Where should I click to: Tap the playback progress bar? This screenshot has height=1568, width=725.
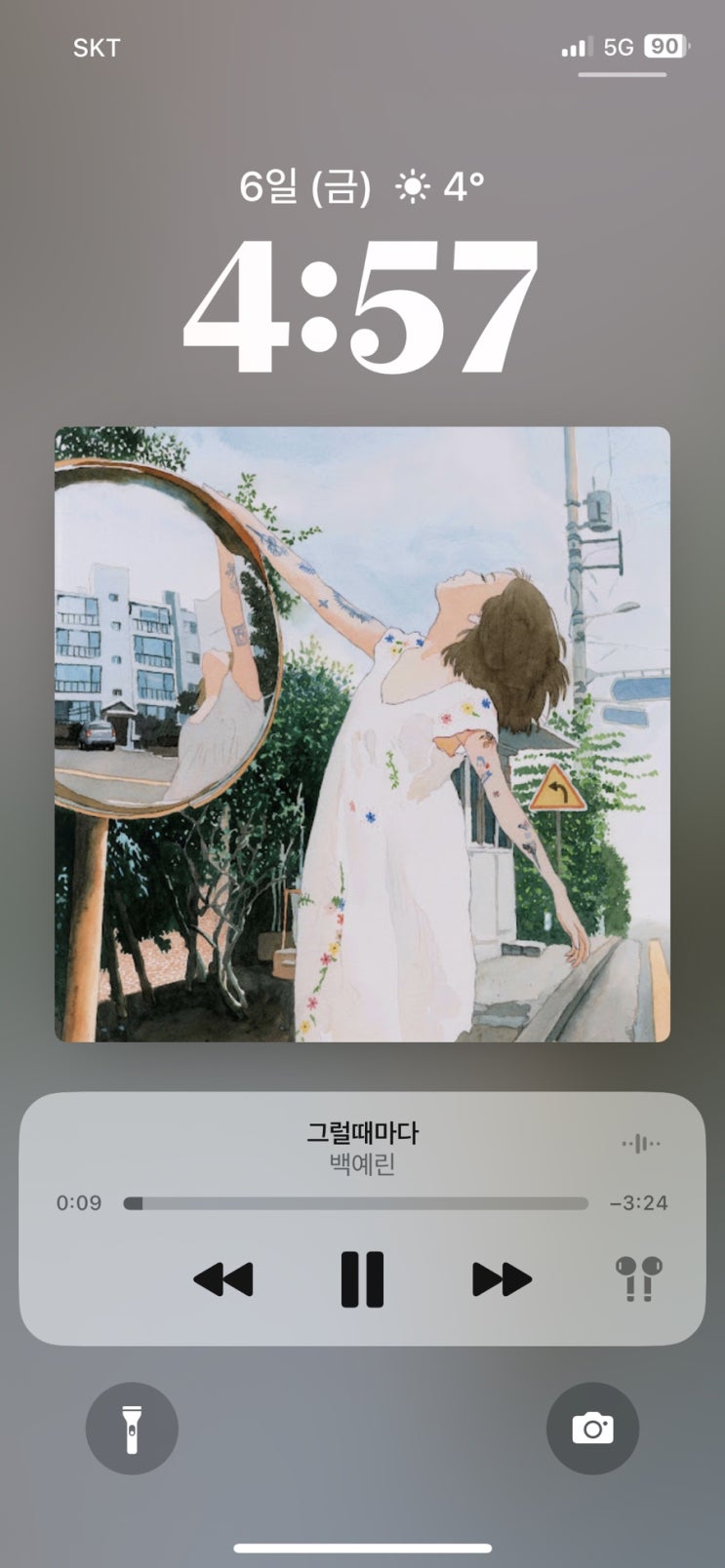pos(356,1203)
